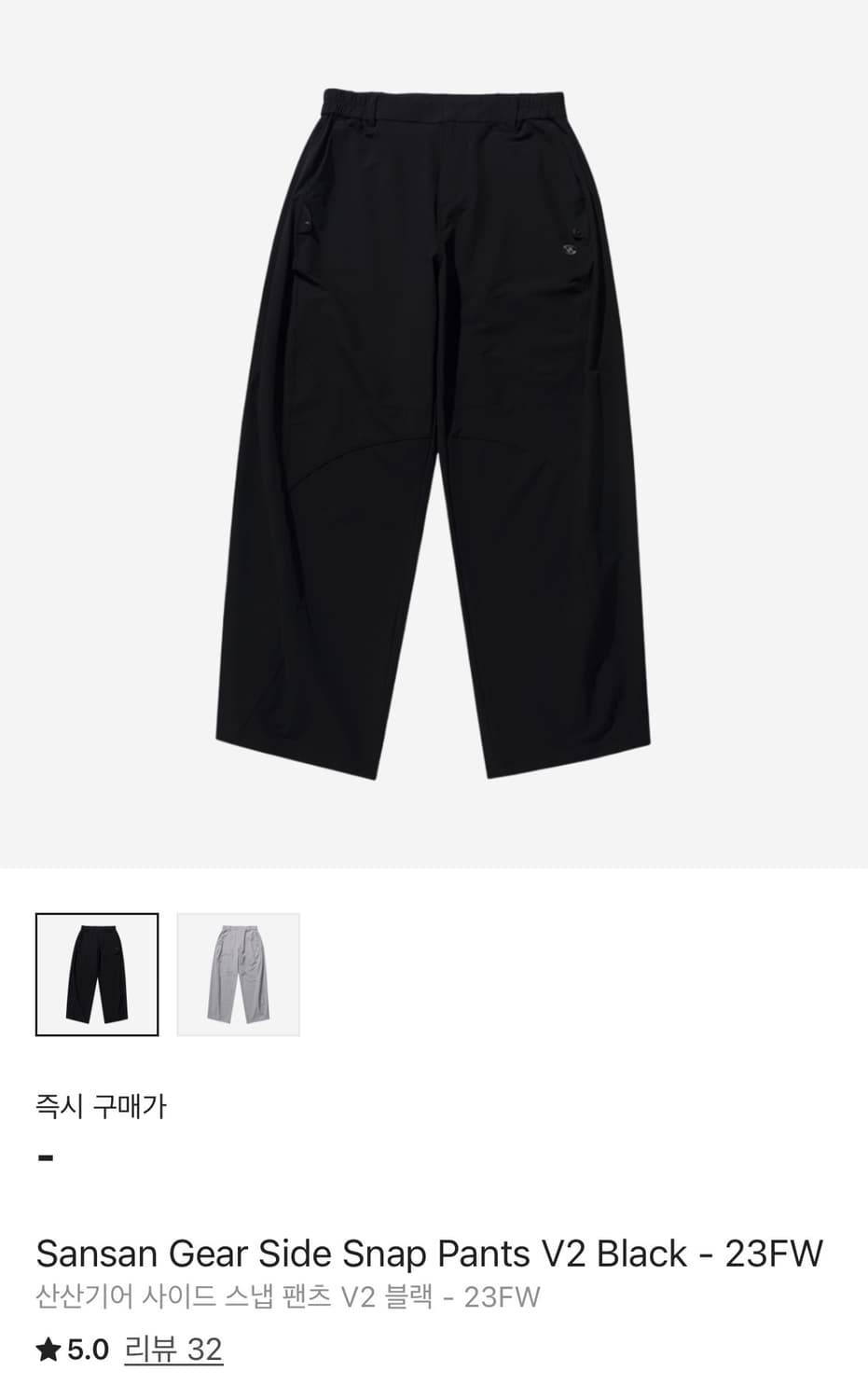
Task: Open the second product variant preview
Action: click(238, 973)
